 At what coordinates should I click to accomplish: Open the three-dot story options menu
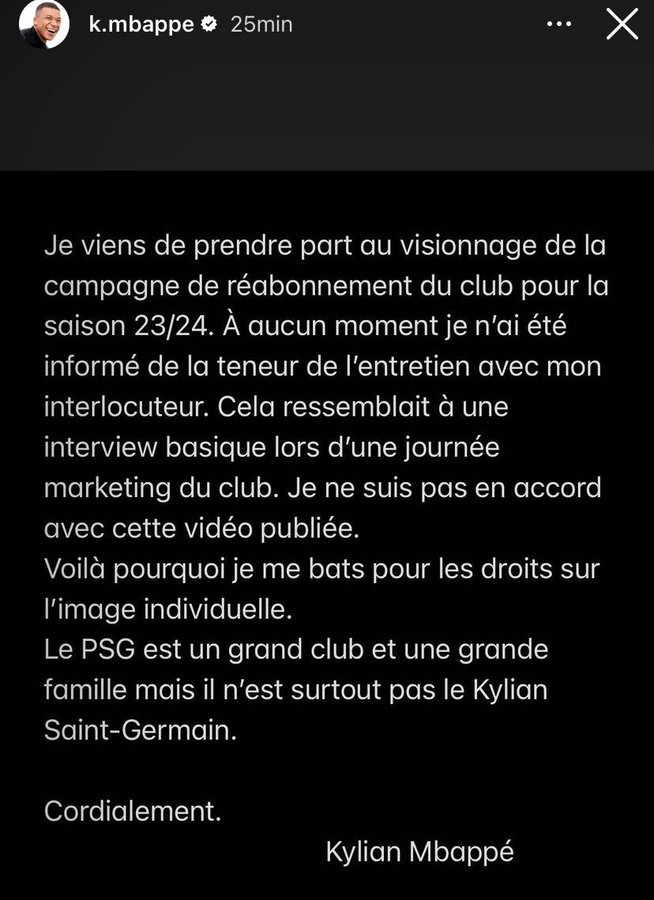point(560,24)
